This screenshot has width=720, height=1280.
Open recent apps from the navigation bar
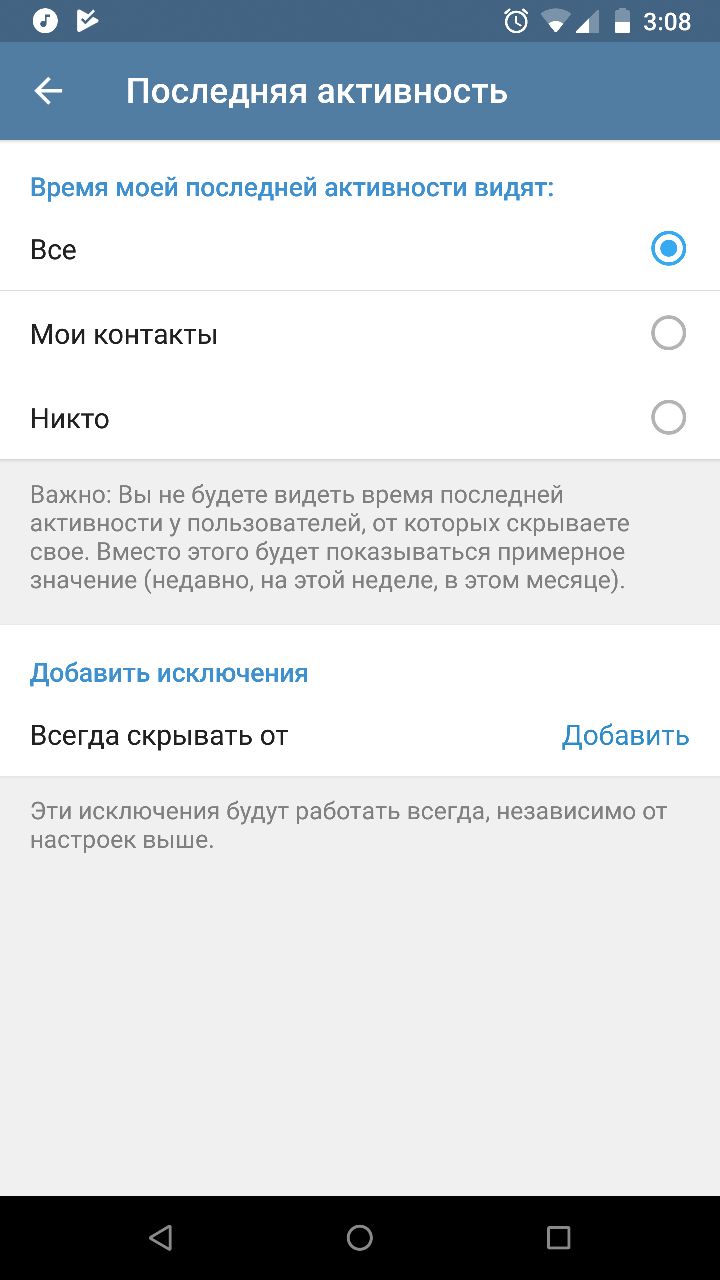[558, 1238]
